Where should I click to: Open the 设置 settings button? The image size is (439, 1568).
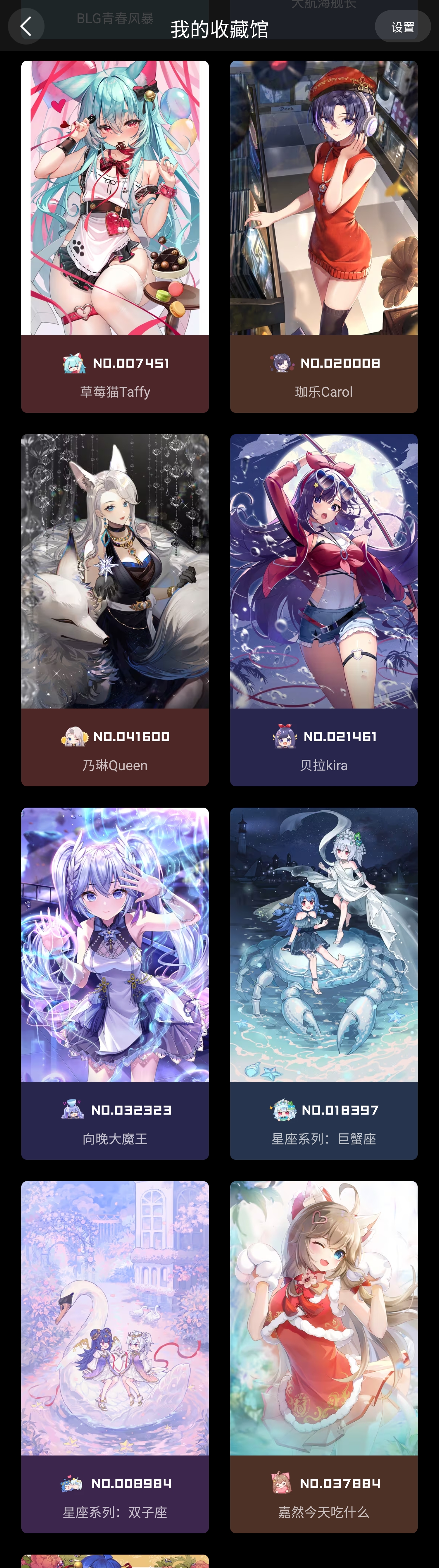coord(402,27)
